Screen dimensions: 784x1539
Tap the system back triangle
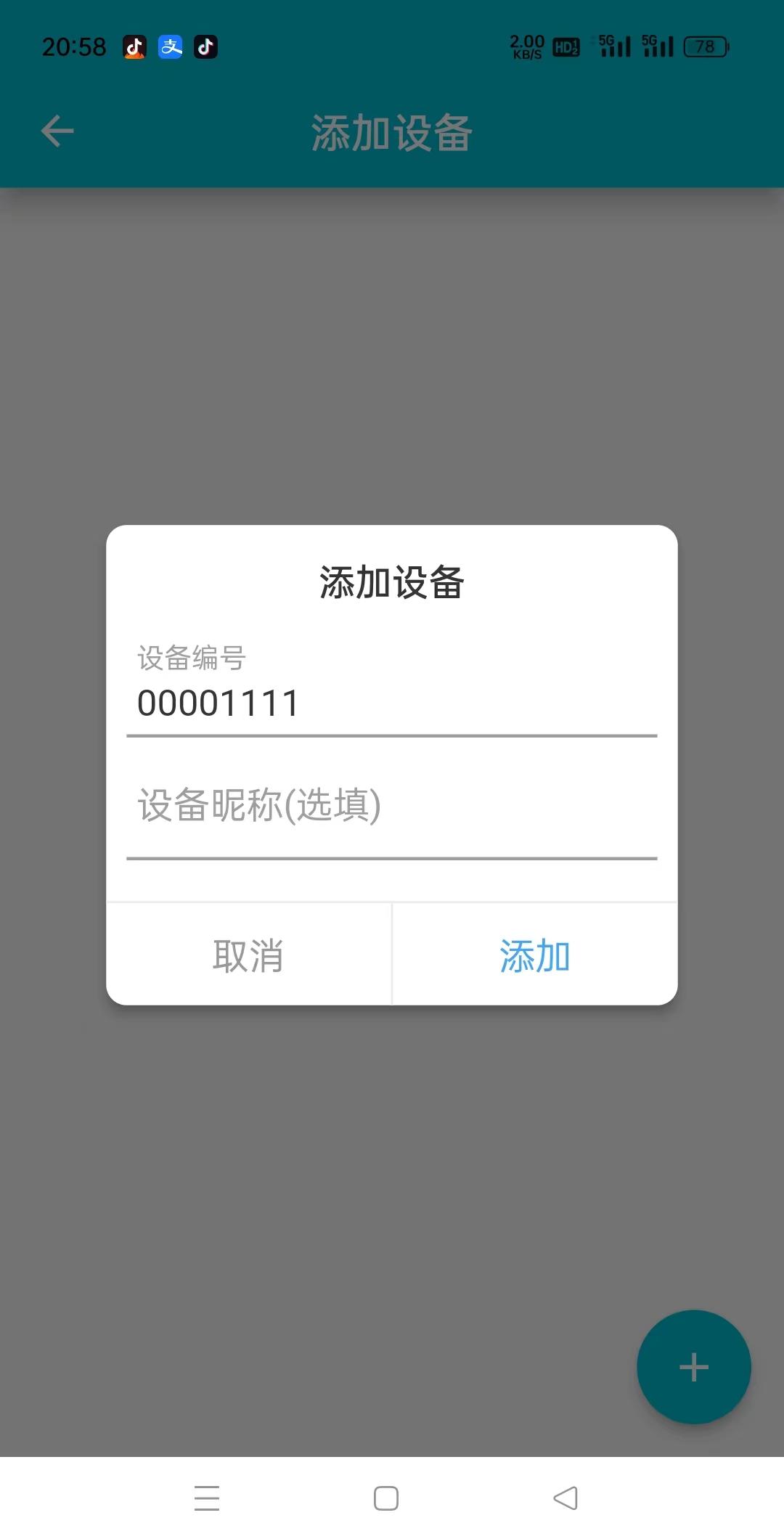(x=565, y=1498)
